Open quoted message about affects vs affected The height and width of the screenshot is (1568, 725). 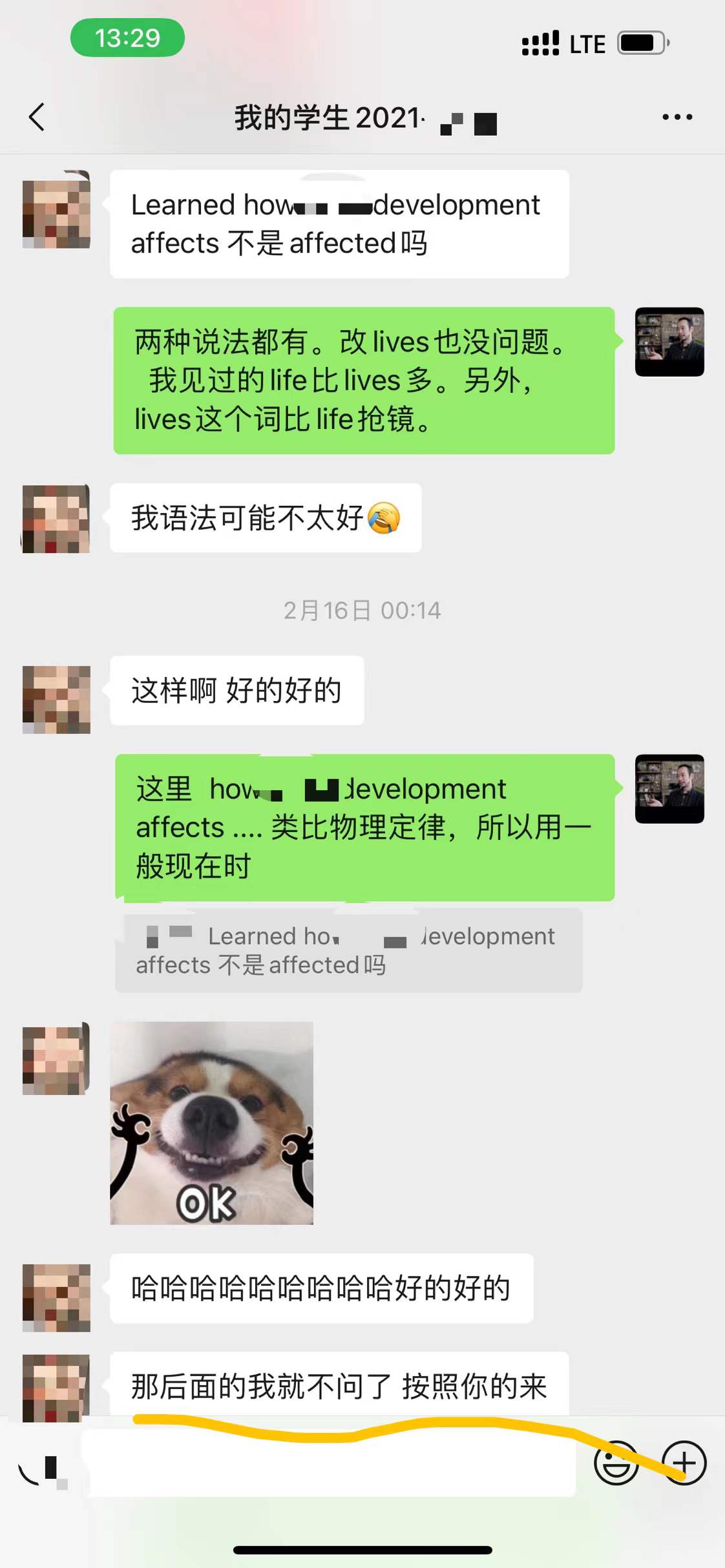pos(349,950)
